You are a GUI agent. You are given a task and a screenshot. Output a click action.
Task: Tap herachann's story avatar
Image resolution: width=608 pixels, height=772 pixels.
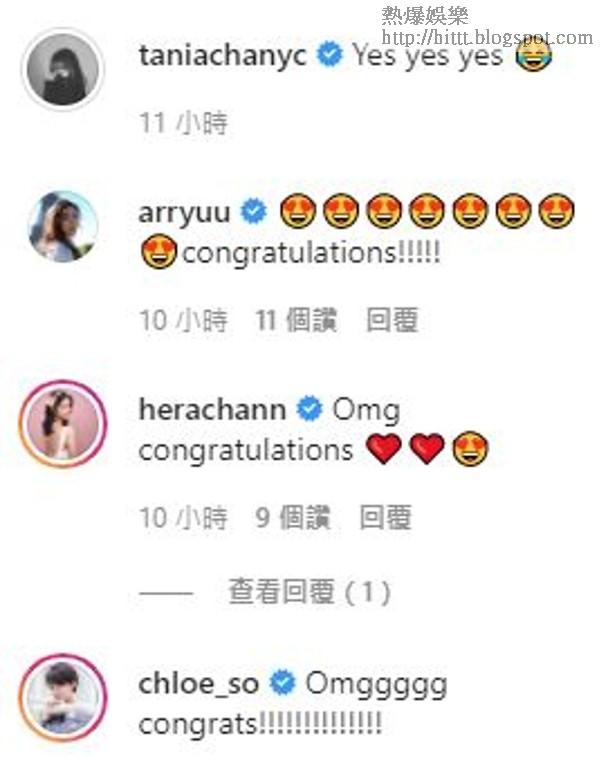coord(63,424)
